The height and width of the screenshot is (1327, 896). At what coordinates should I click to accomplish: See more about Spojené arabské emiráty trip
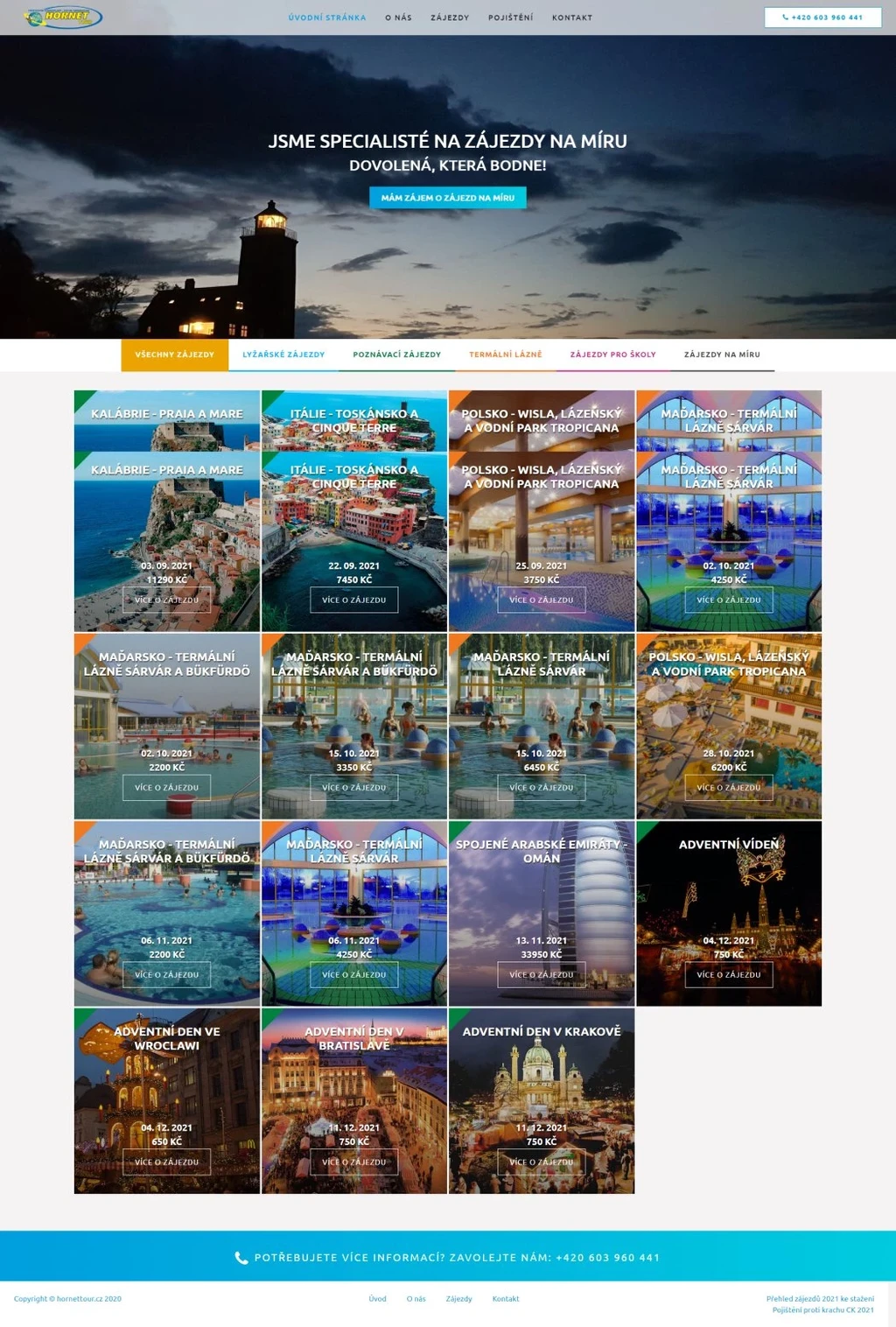pos(541,975)
